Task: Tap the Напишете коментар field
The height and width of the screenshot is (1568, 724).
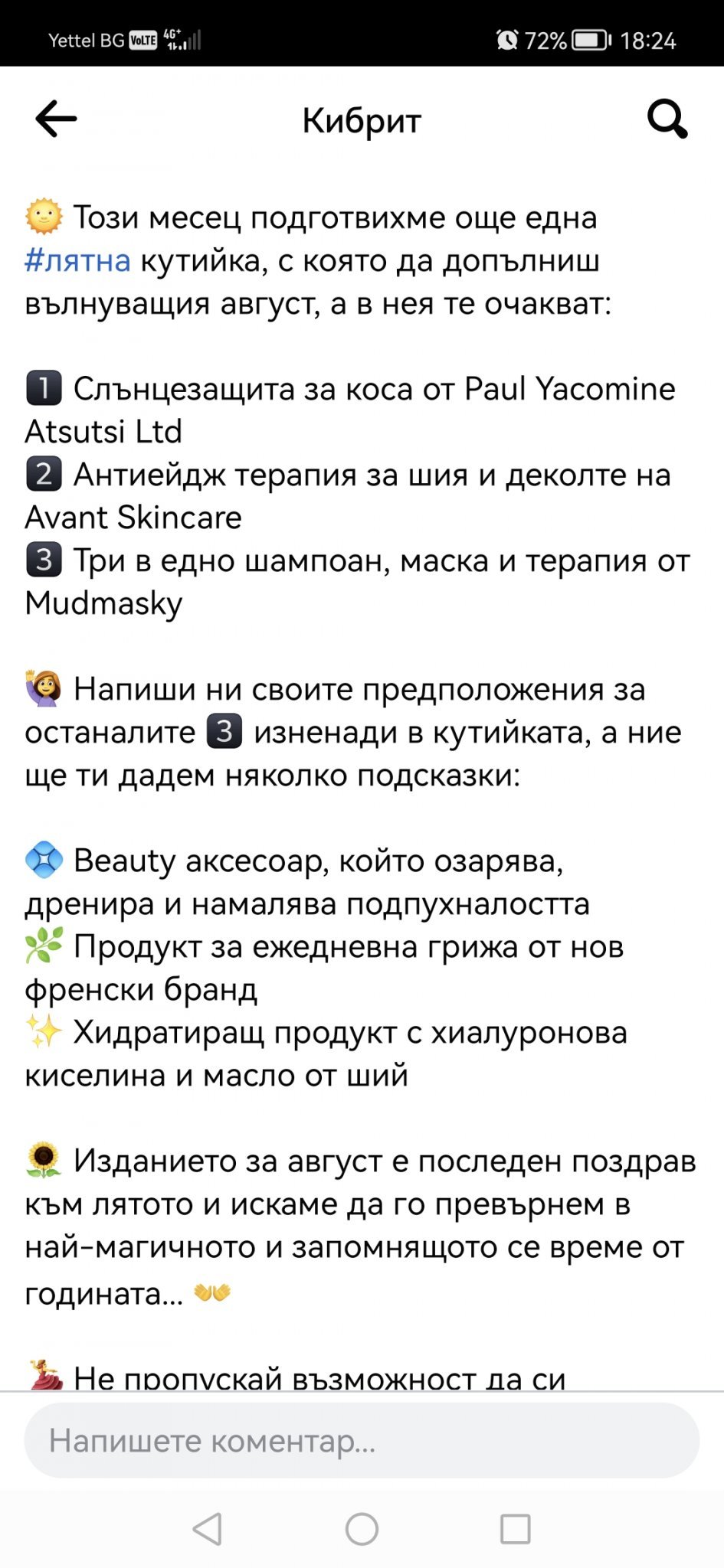Action: (362, 1440)
